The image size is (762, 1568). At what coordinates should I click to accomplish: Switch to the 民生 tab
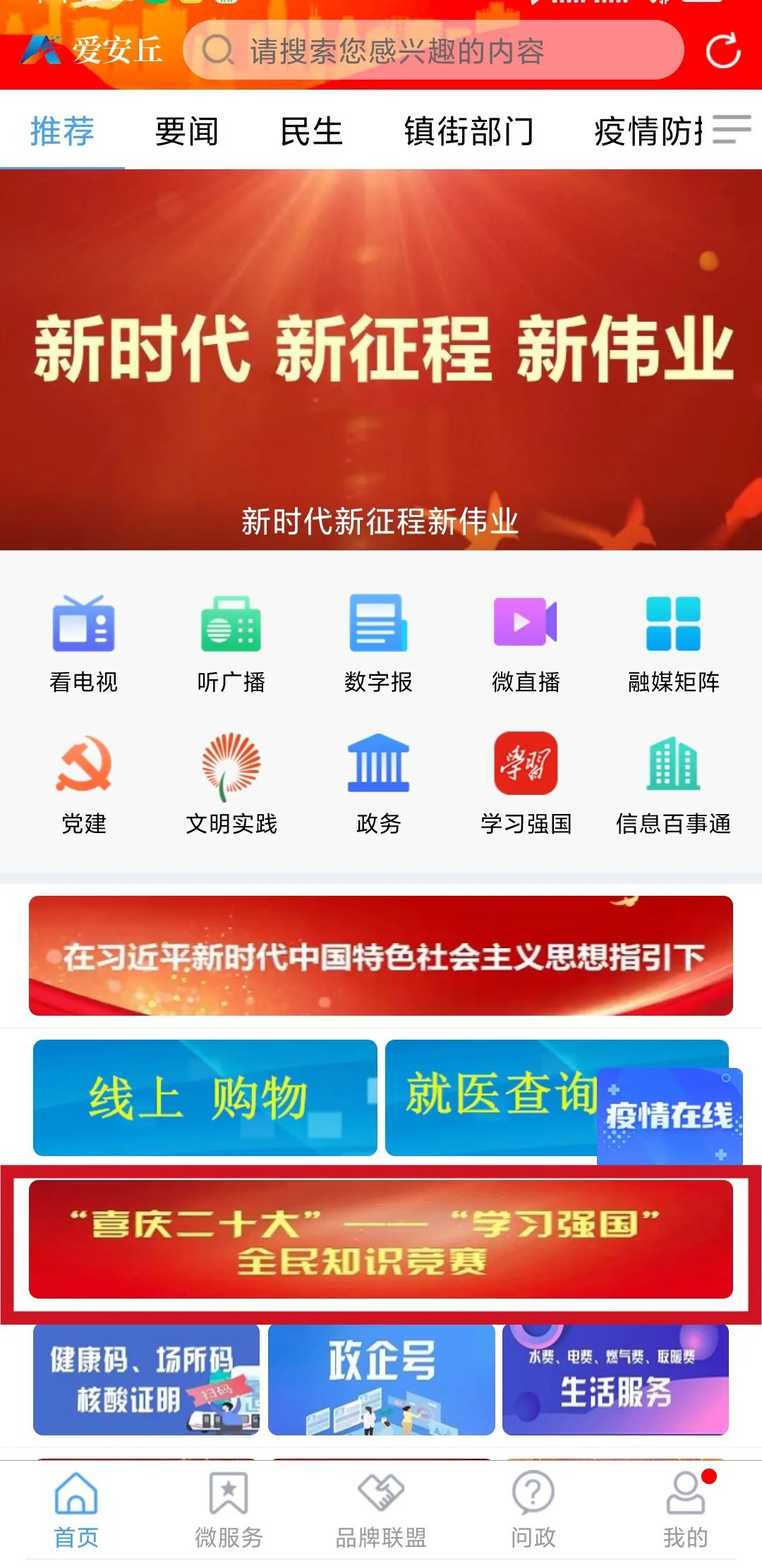(311, 131)
